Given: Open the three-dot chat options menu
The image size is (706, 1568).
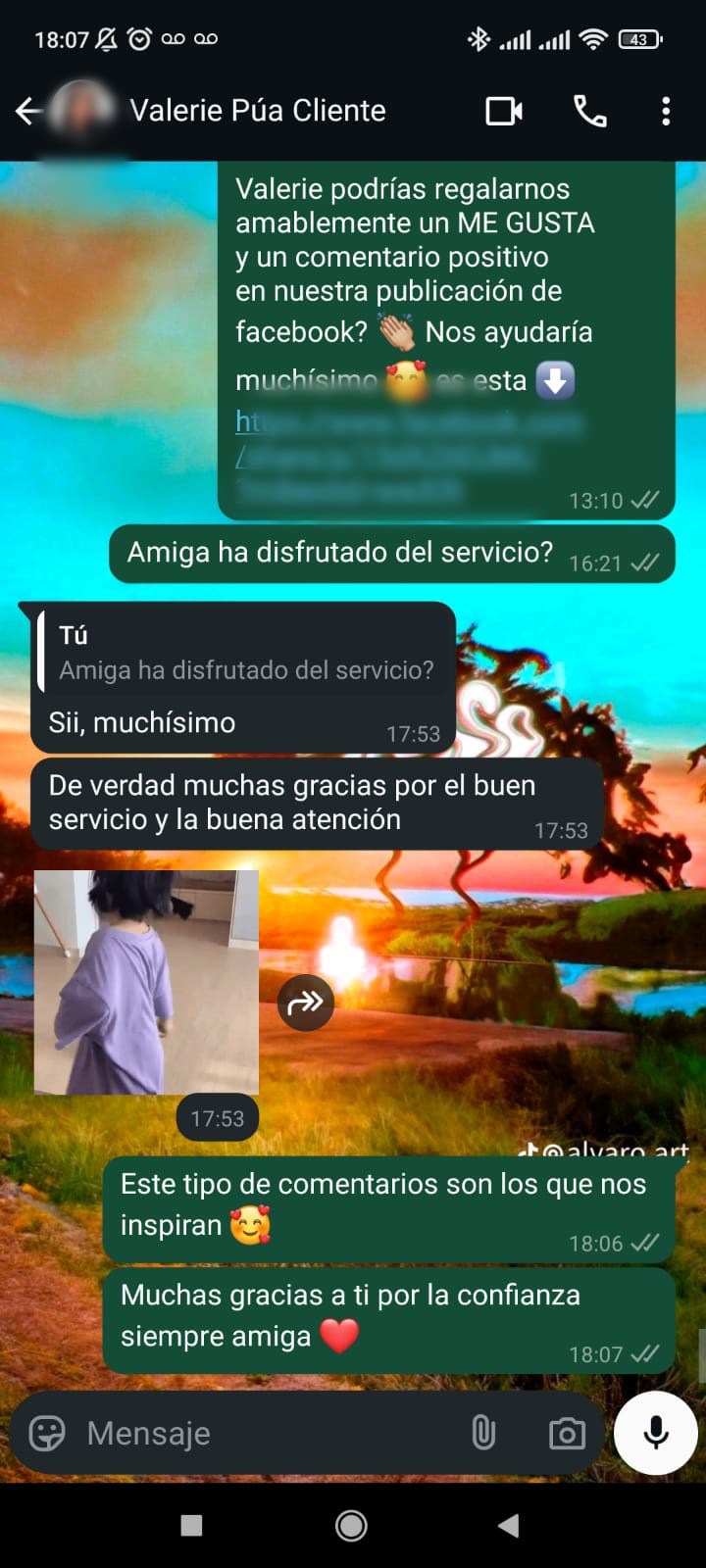Looking at the screenshot, I should tap(667, 112).
